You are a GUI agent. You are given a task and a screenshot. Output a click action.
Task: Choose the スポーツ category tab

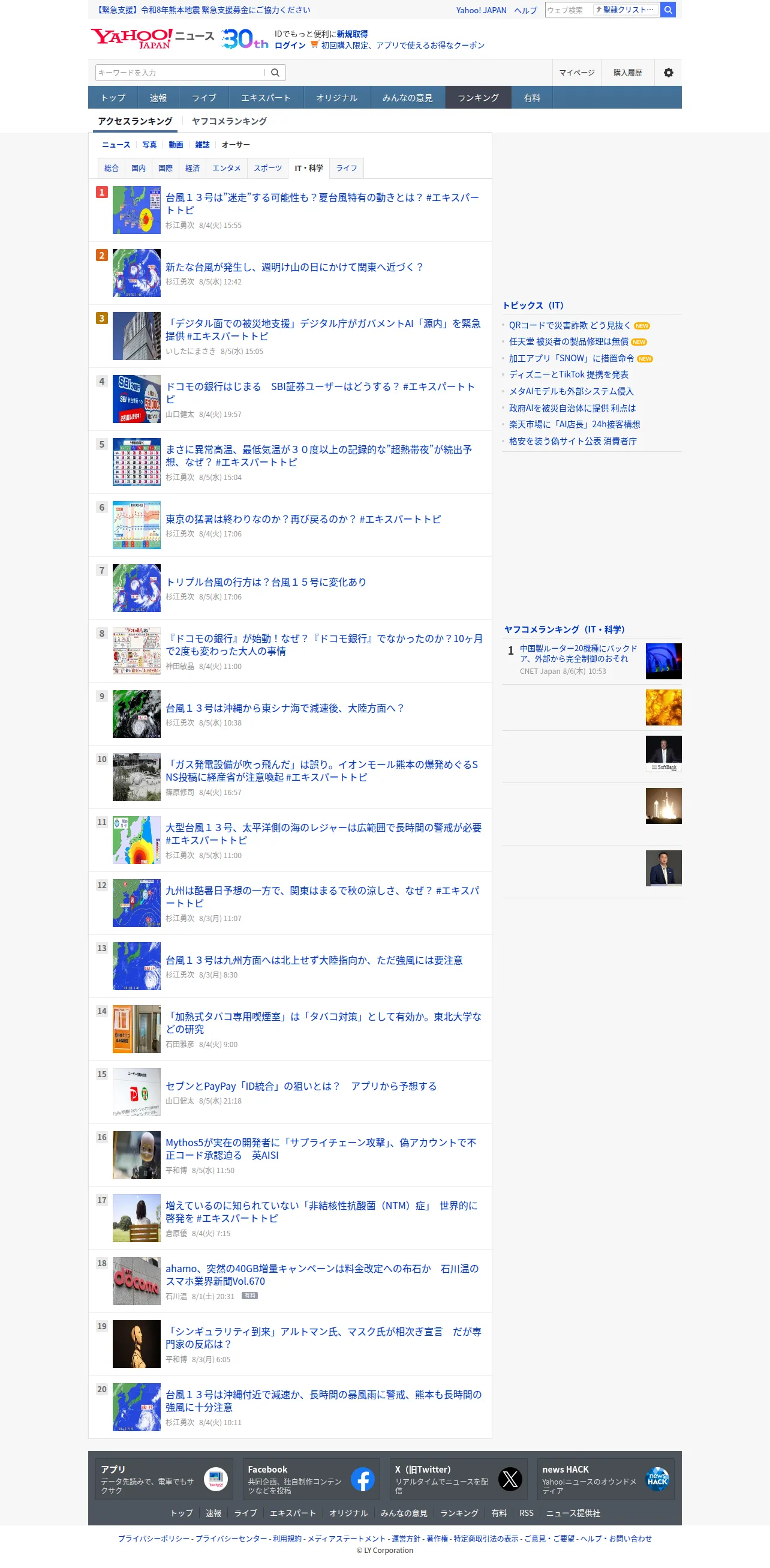coord(267,168)
